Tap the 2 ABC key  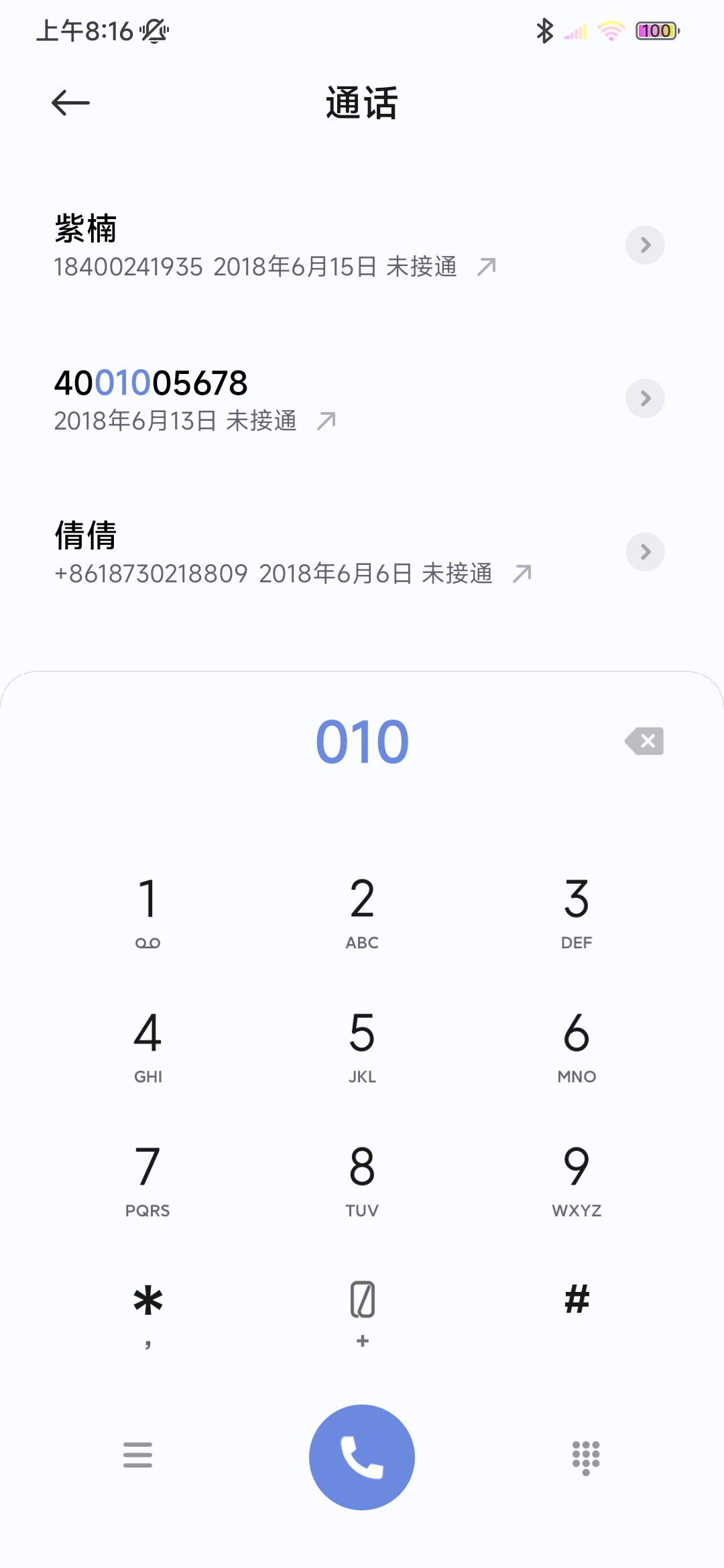(362, 913)
